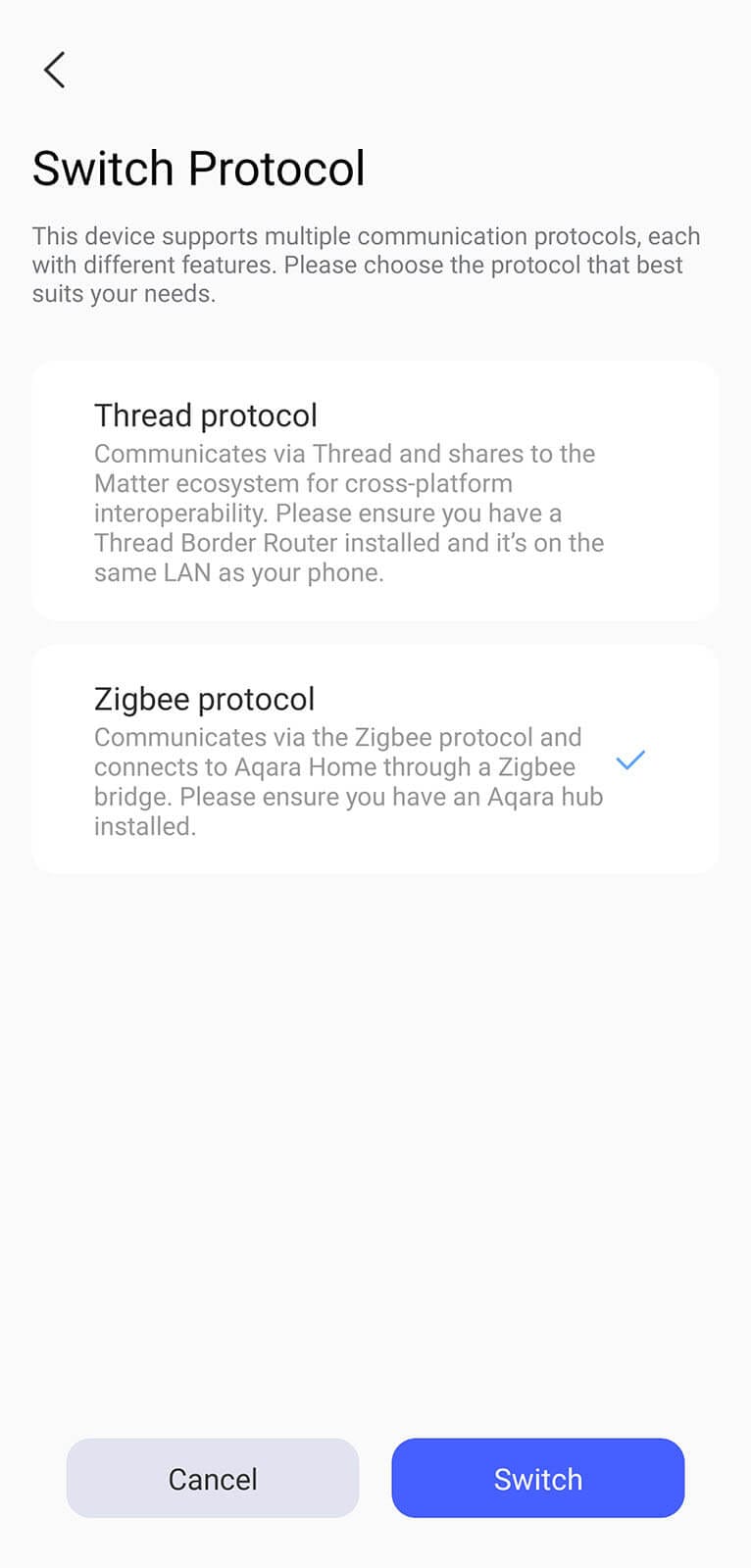Confirm protocol change with Switch
The width and height of the screenshot is (751, 1568).
(x=537, y=1478)
